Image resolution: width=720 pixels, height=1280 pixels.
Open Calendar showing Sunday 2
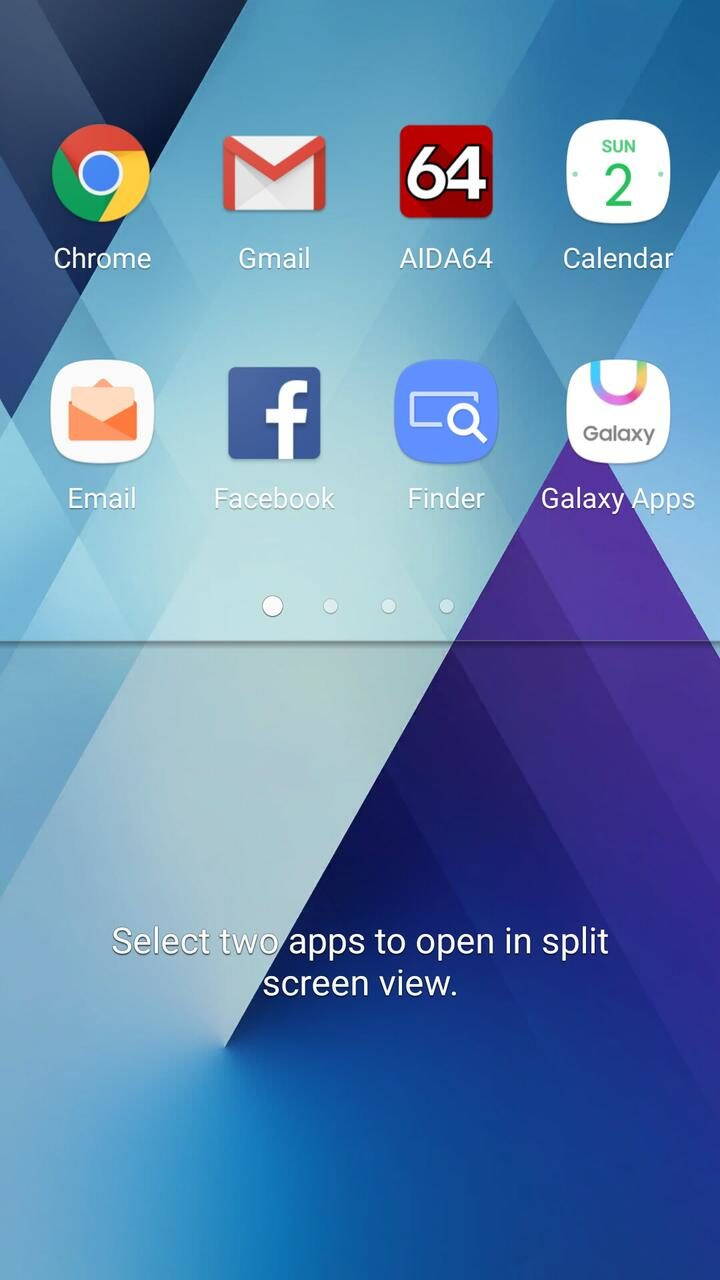[618, 172]
